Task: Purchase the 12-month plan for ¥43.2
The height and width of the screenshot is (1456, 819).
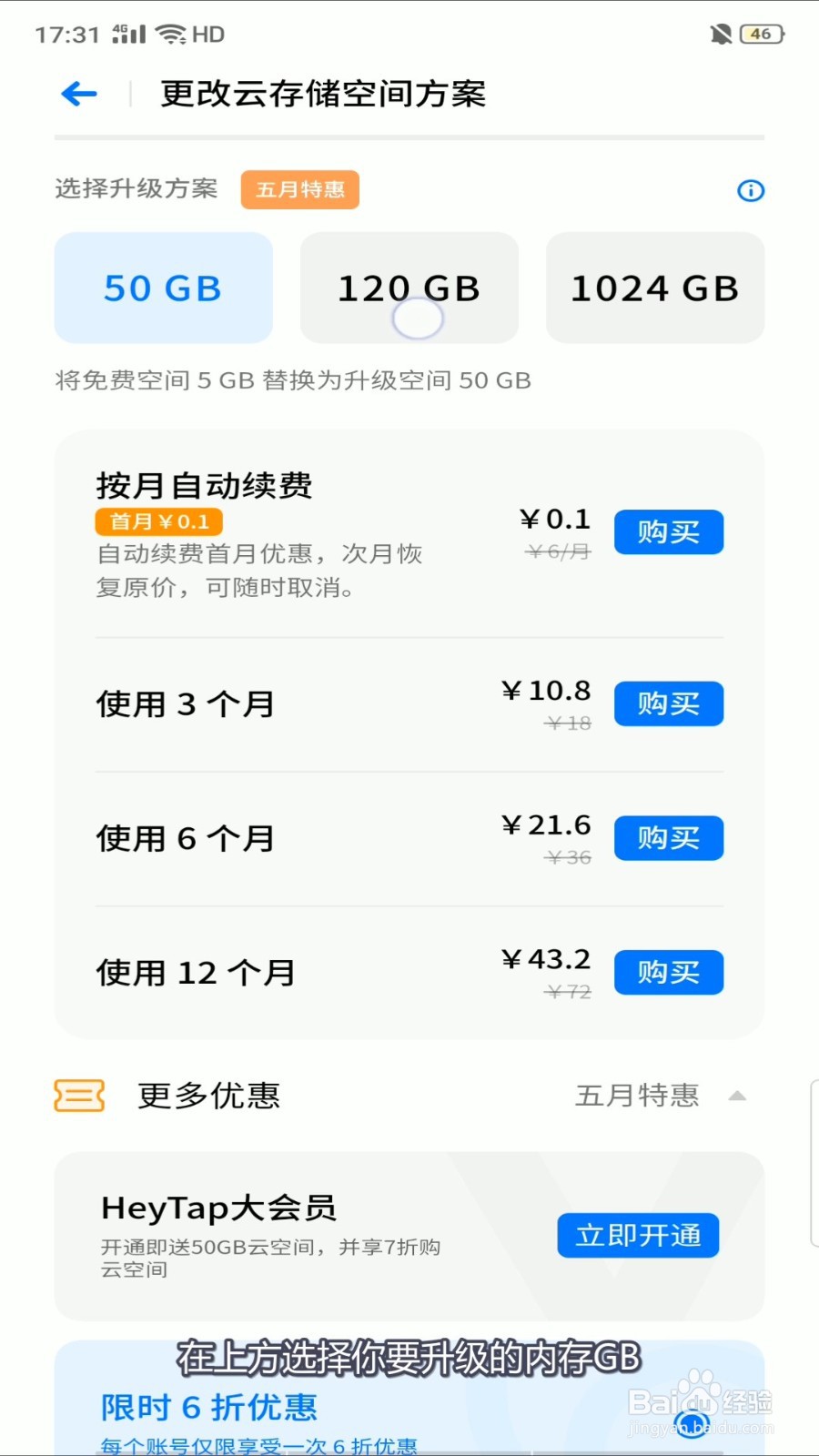Action: point(669,973)
